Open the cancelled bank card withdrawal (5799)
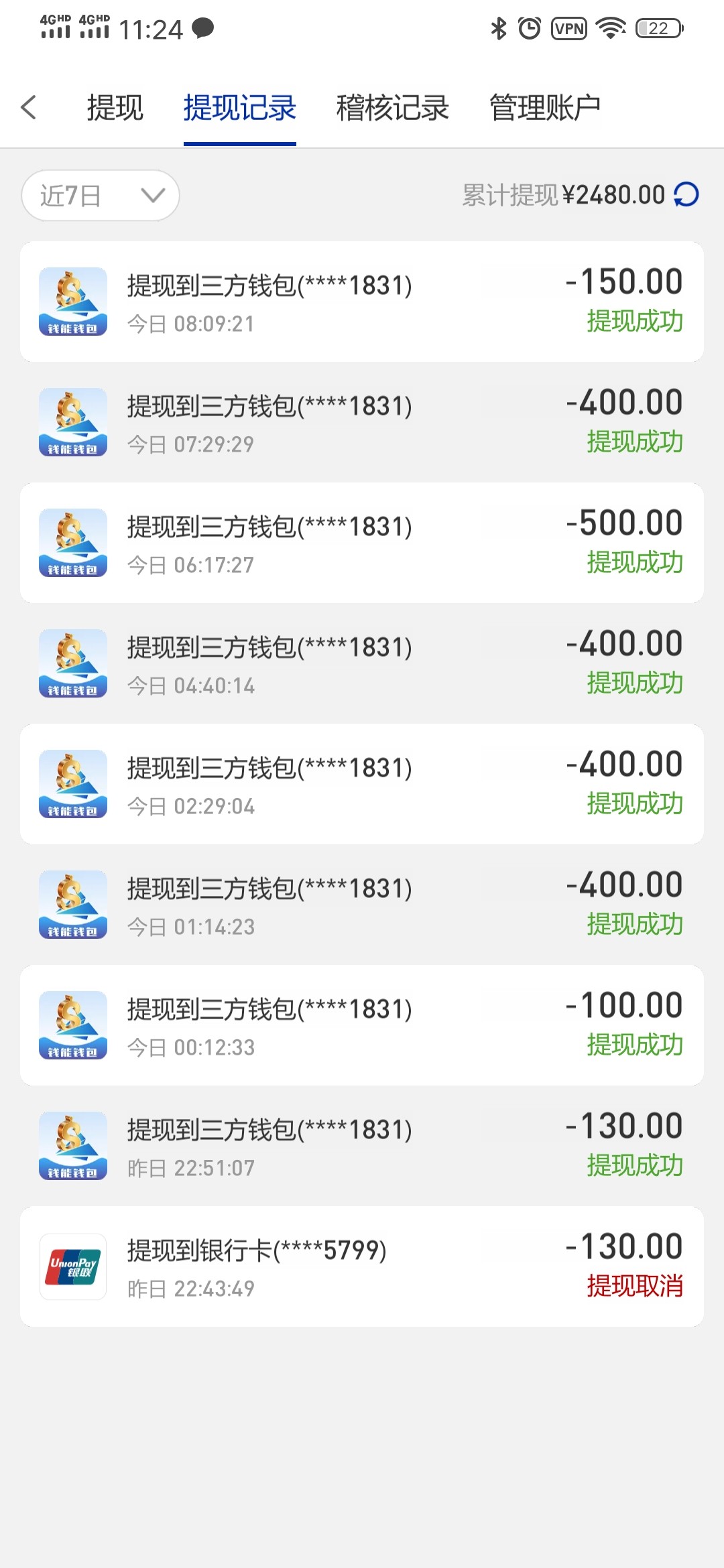The height and width of the screenshot is (1568, 724). point(362,1266)
